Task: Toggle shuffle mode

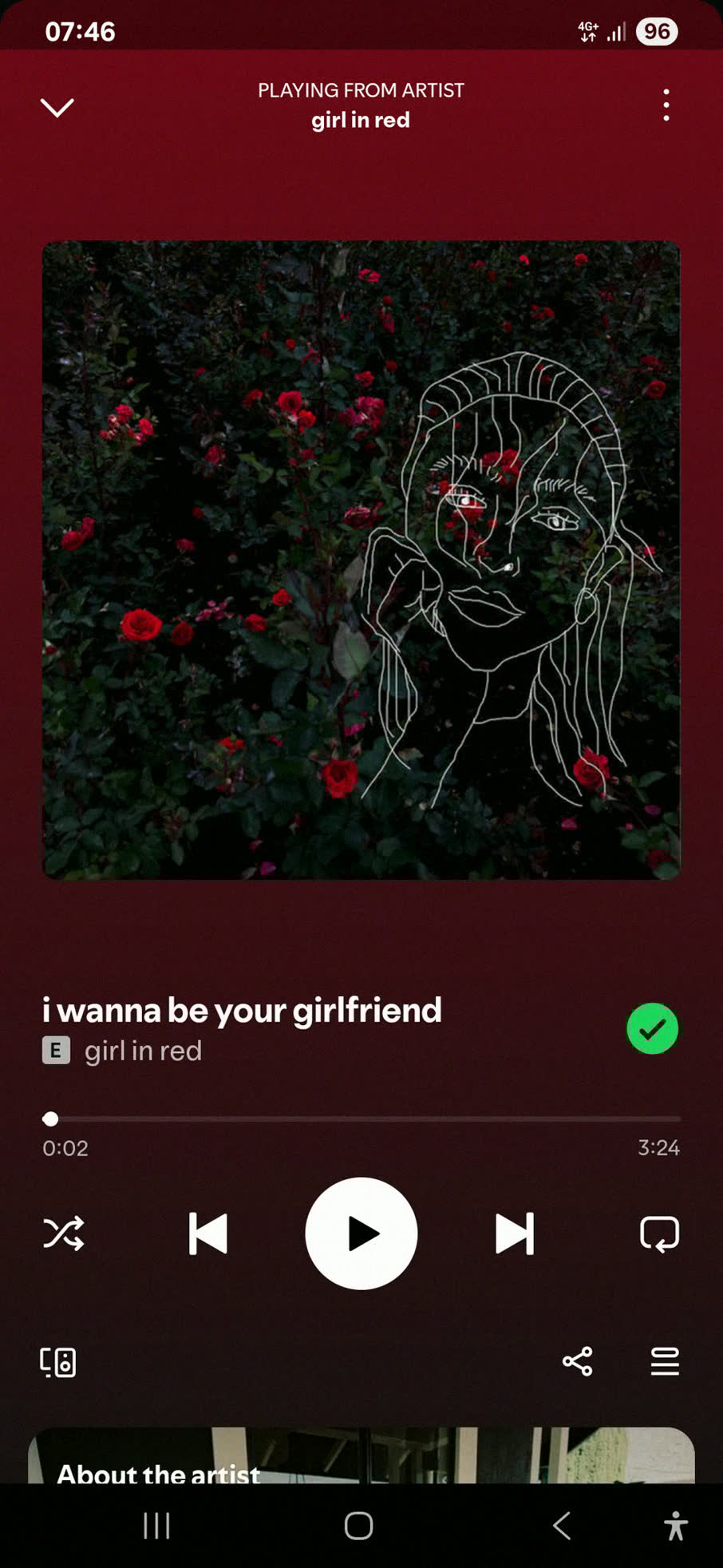Action: point(63,1233)
